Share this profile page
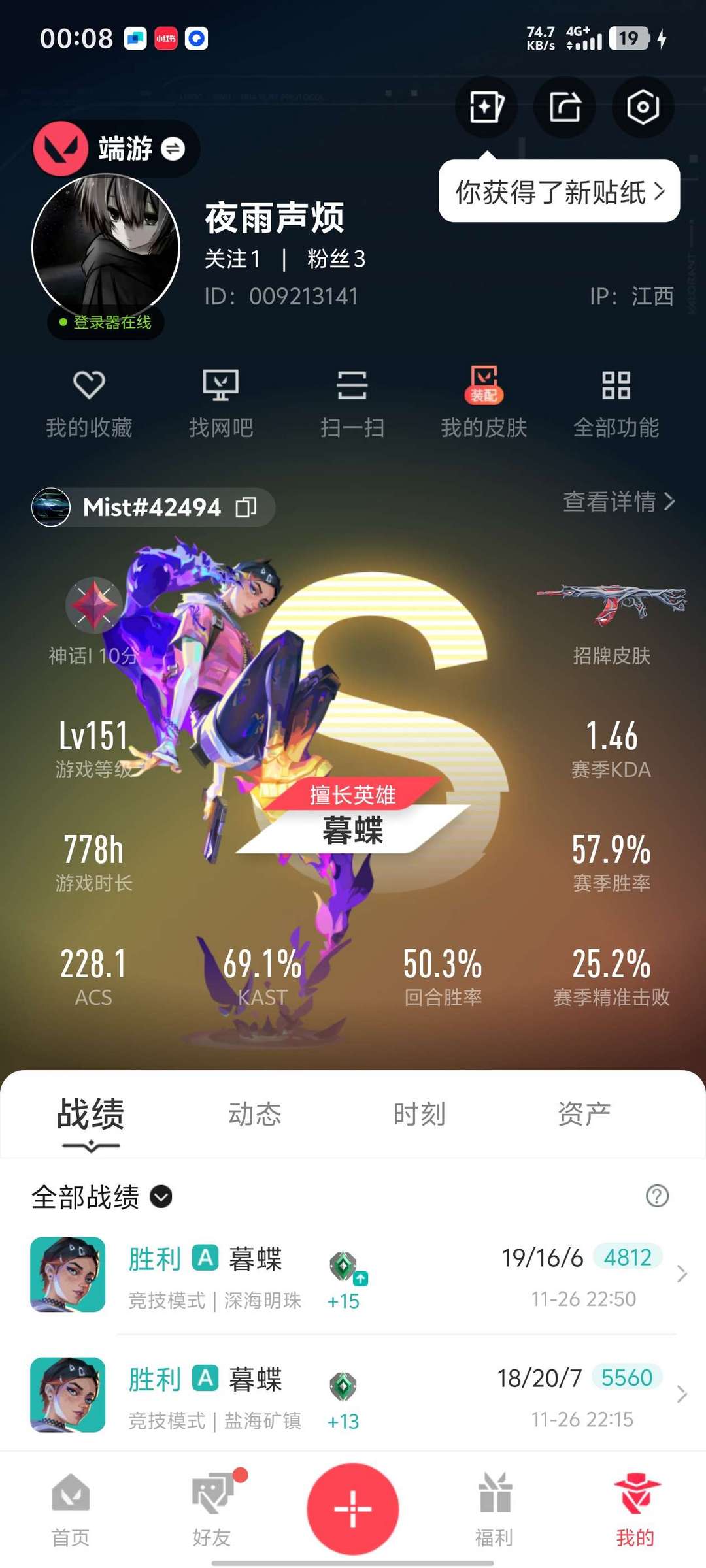The height and width of the screenshot is (1568, 706). point(565,106)
